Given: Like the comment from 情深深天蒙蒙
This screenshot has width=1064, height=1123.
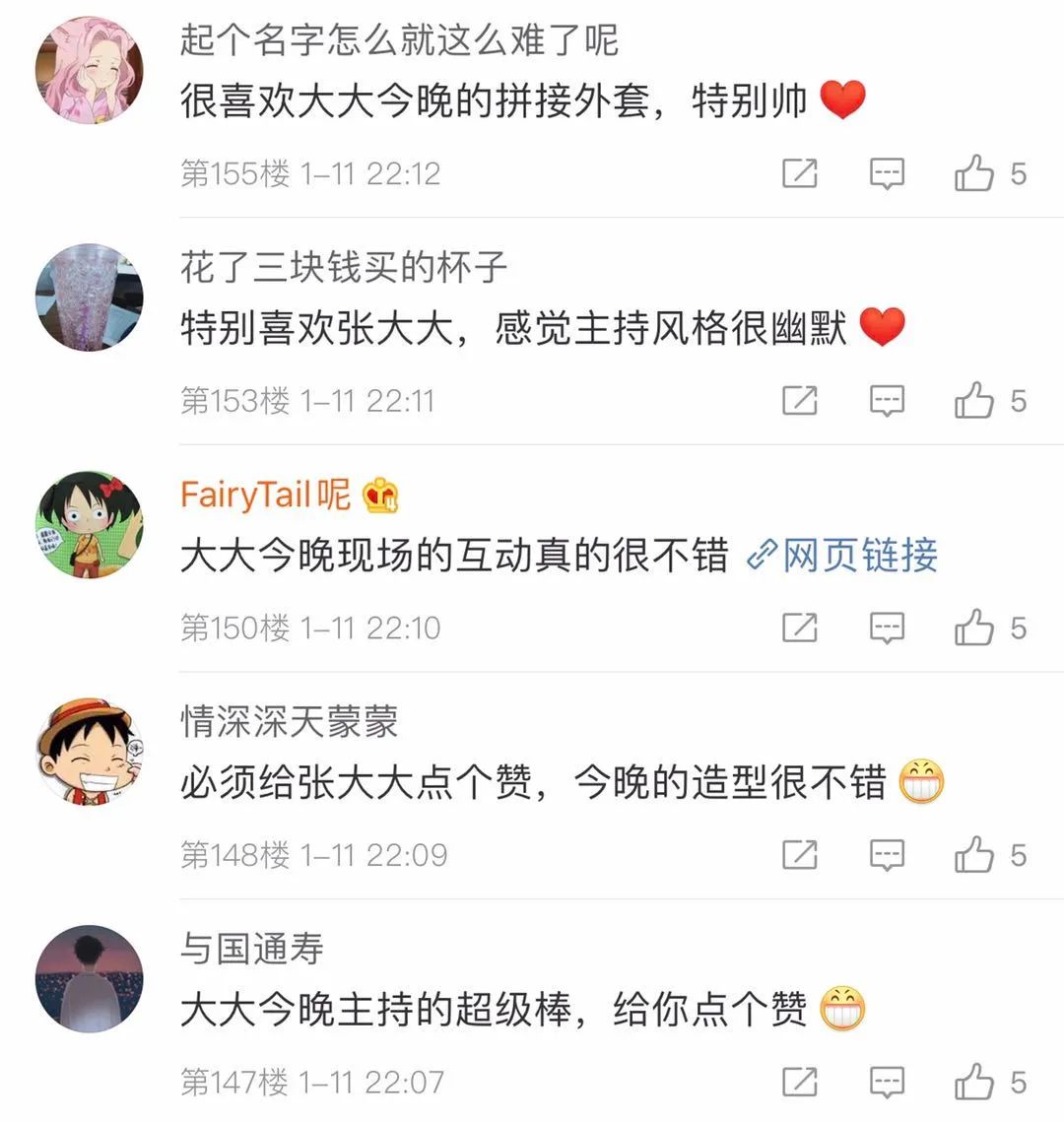Looking at the screenshot, I should coord(974,854).
